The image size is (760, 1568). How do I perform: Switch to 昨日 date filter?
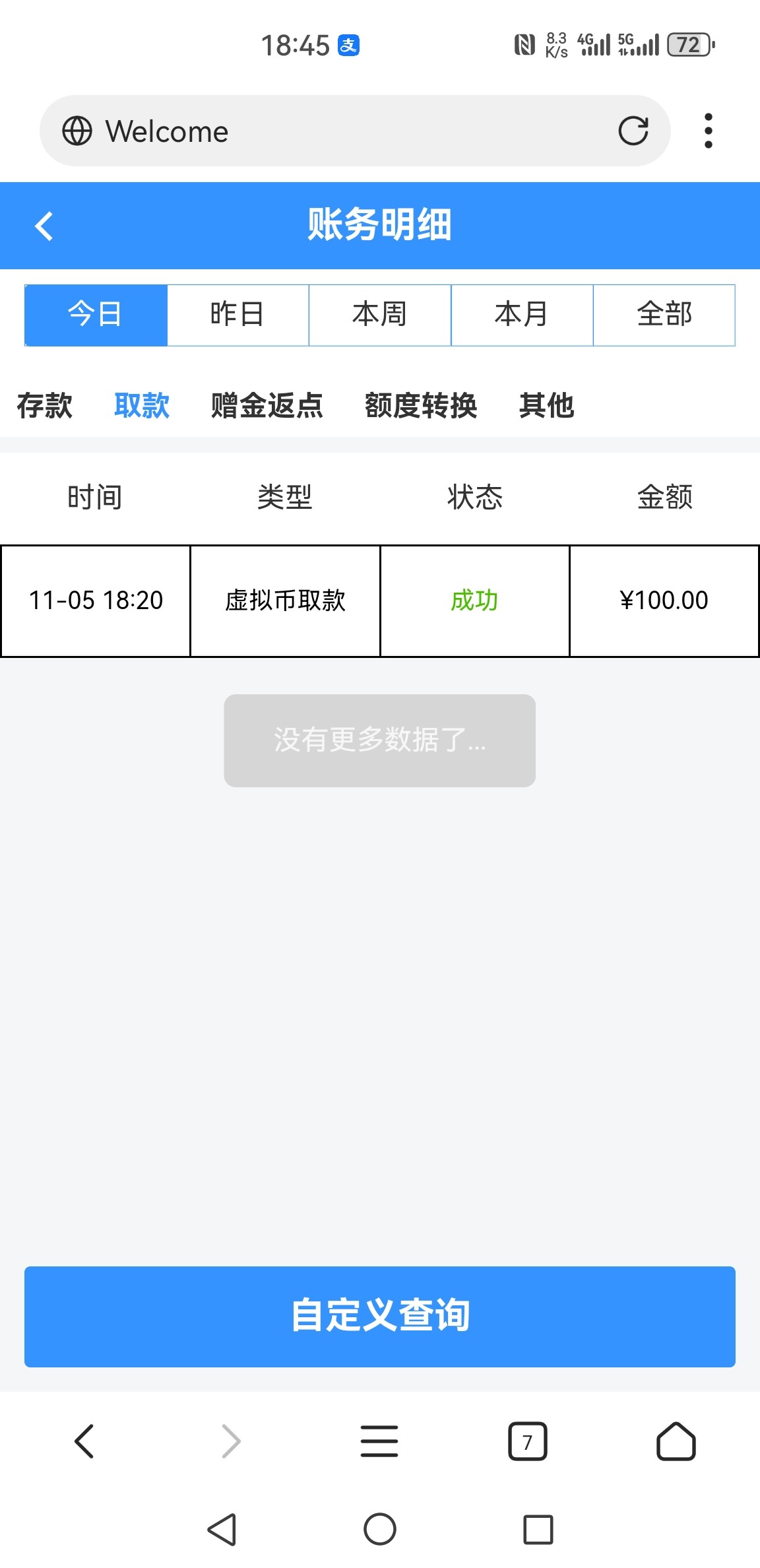[x=237, y=315]
